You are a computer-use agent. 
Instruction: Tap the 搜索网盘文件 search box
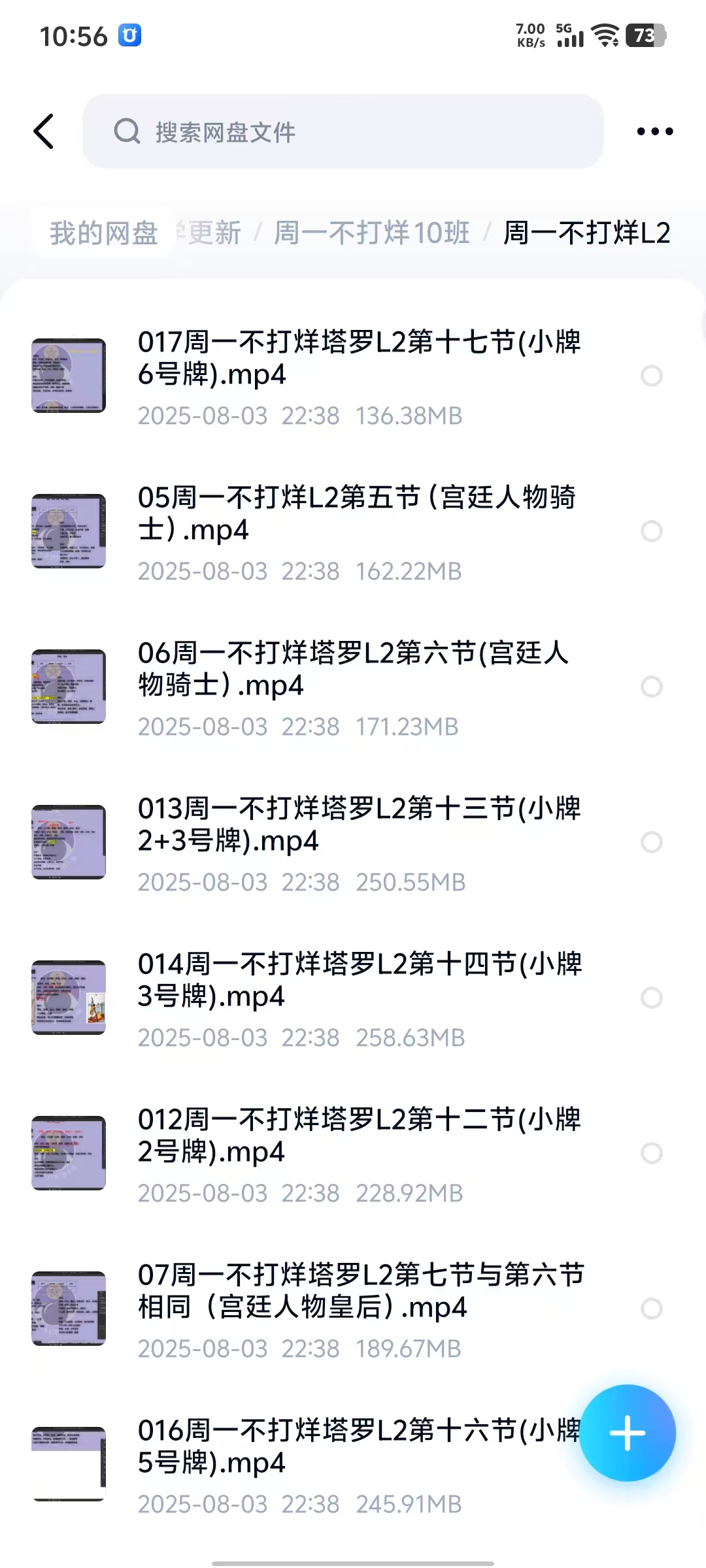tap(343, 131)
